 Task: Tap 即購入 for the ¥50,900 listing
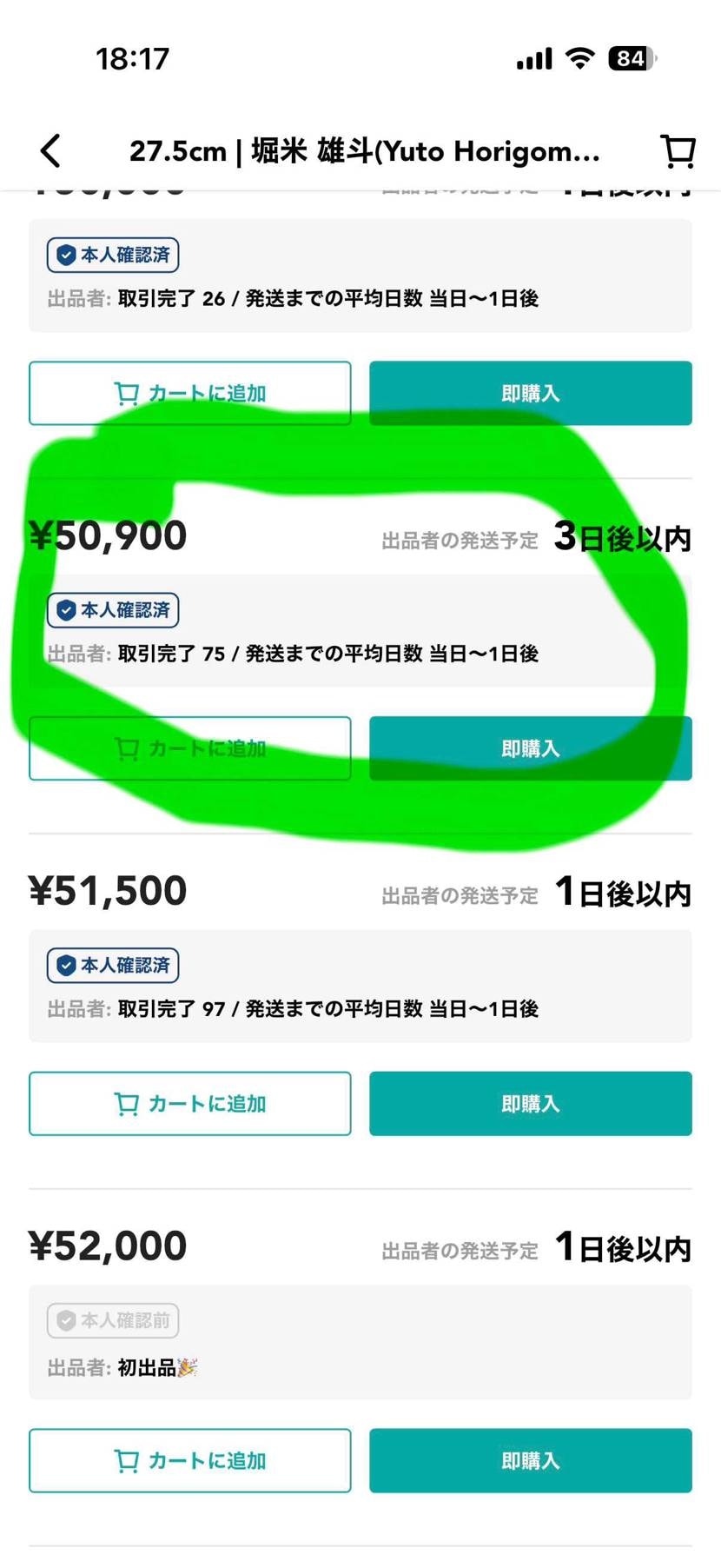pos(531,748)
